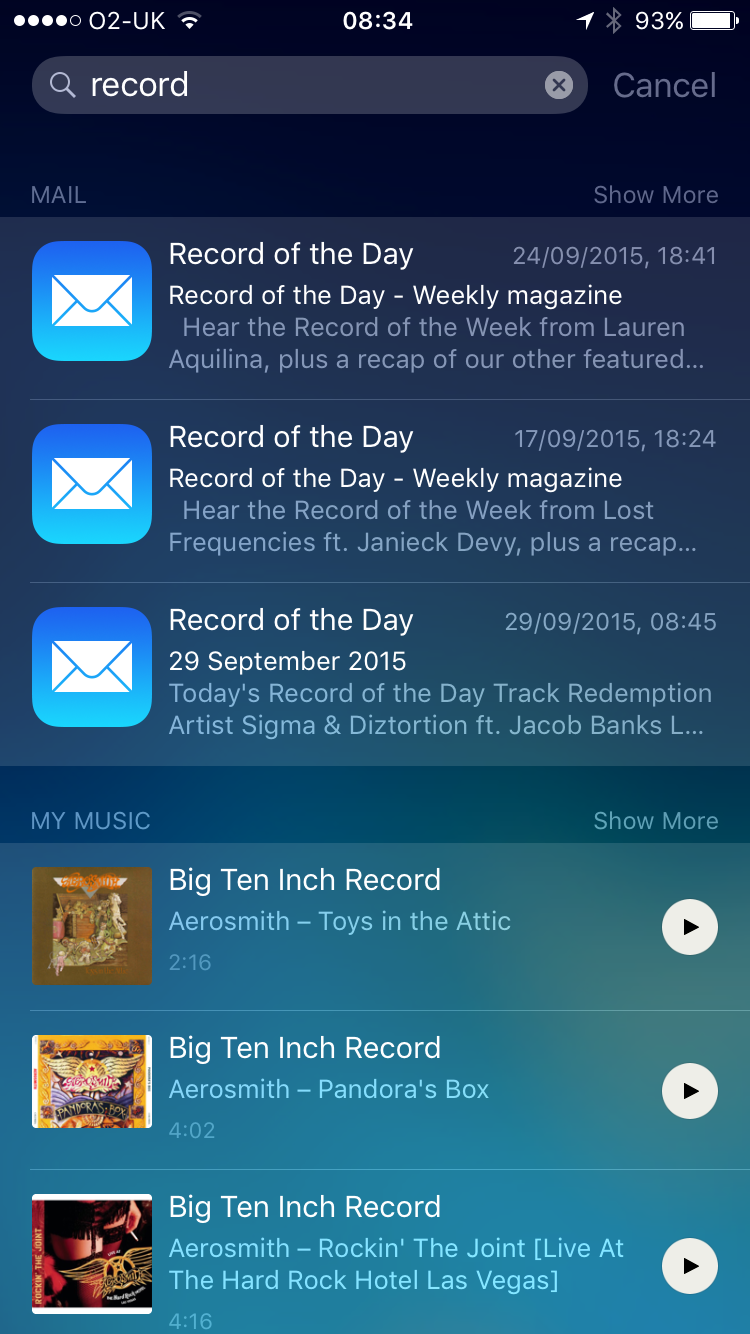Show more My Music results

click(x=655, y=821)
